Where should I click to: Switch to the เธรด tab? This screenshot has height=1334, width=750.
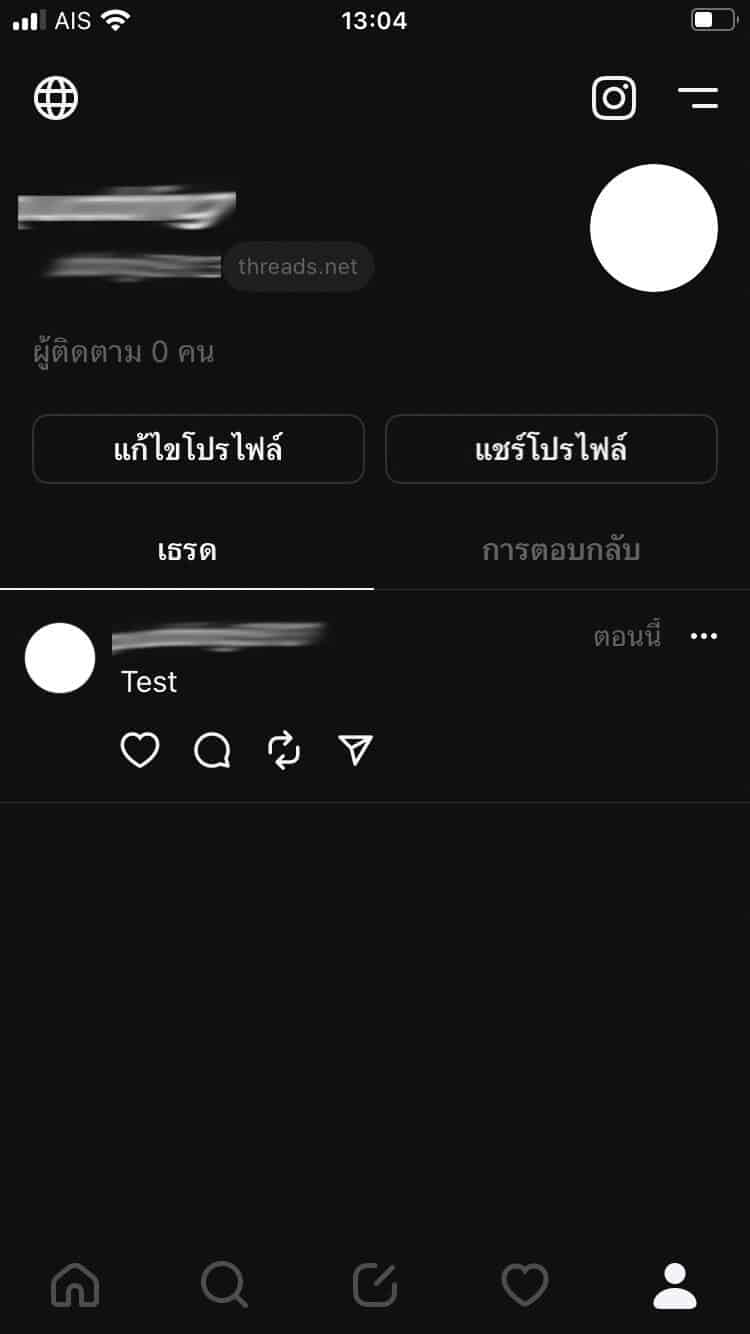(x=187, y=551)
